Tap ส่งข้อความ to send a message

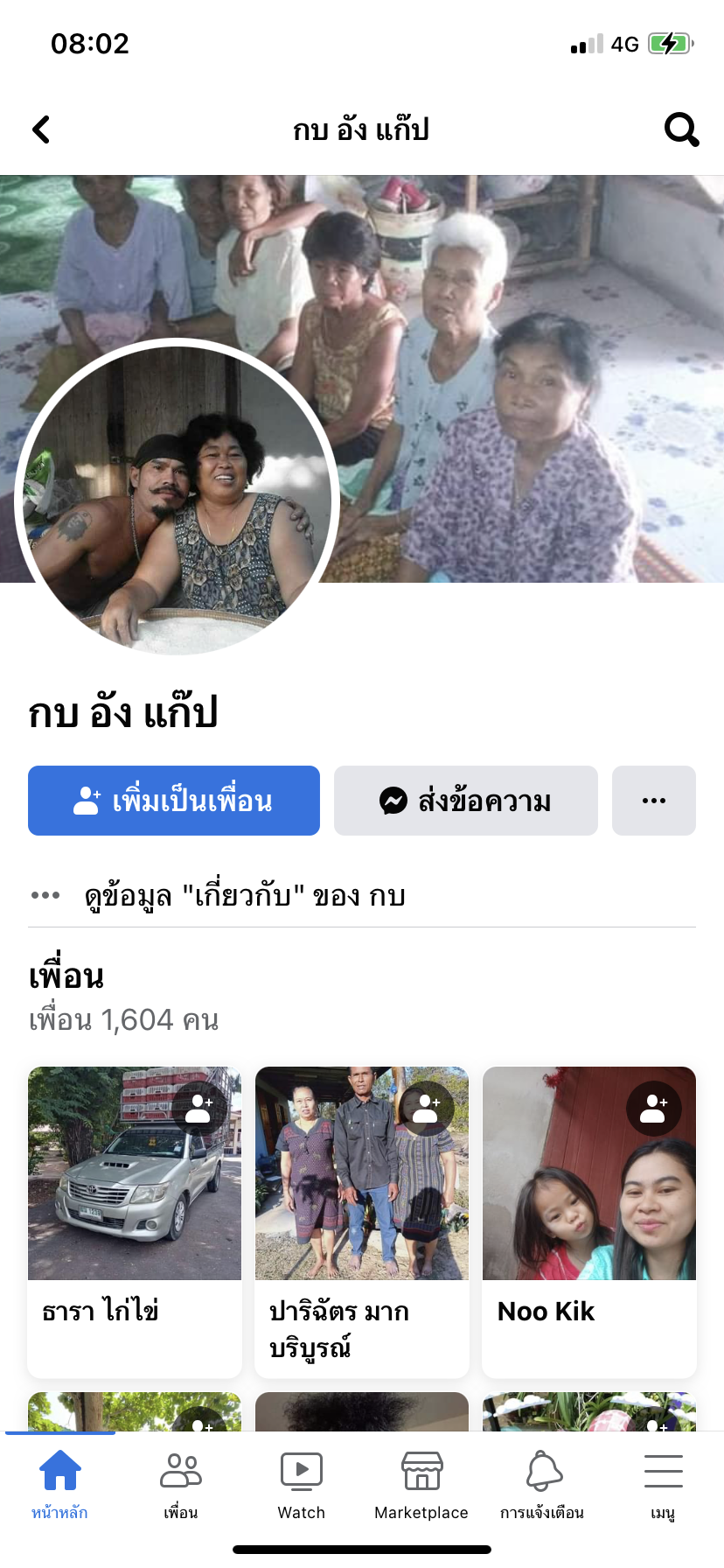465,801
